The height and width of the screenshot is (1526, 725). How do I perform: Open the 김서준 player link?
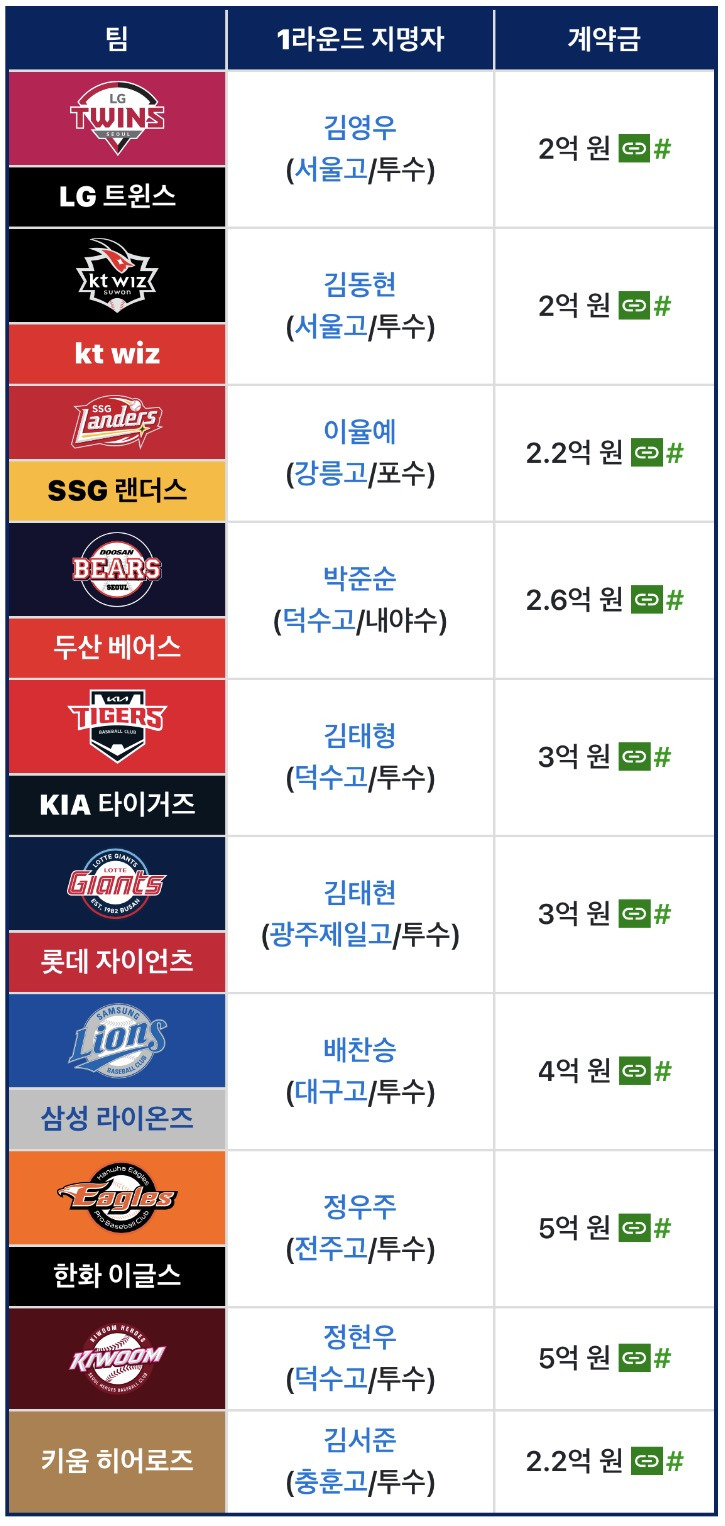point(360,1440)
